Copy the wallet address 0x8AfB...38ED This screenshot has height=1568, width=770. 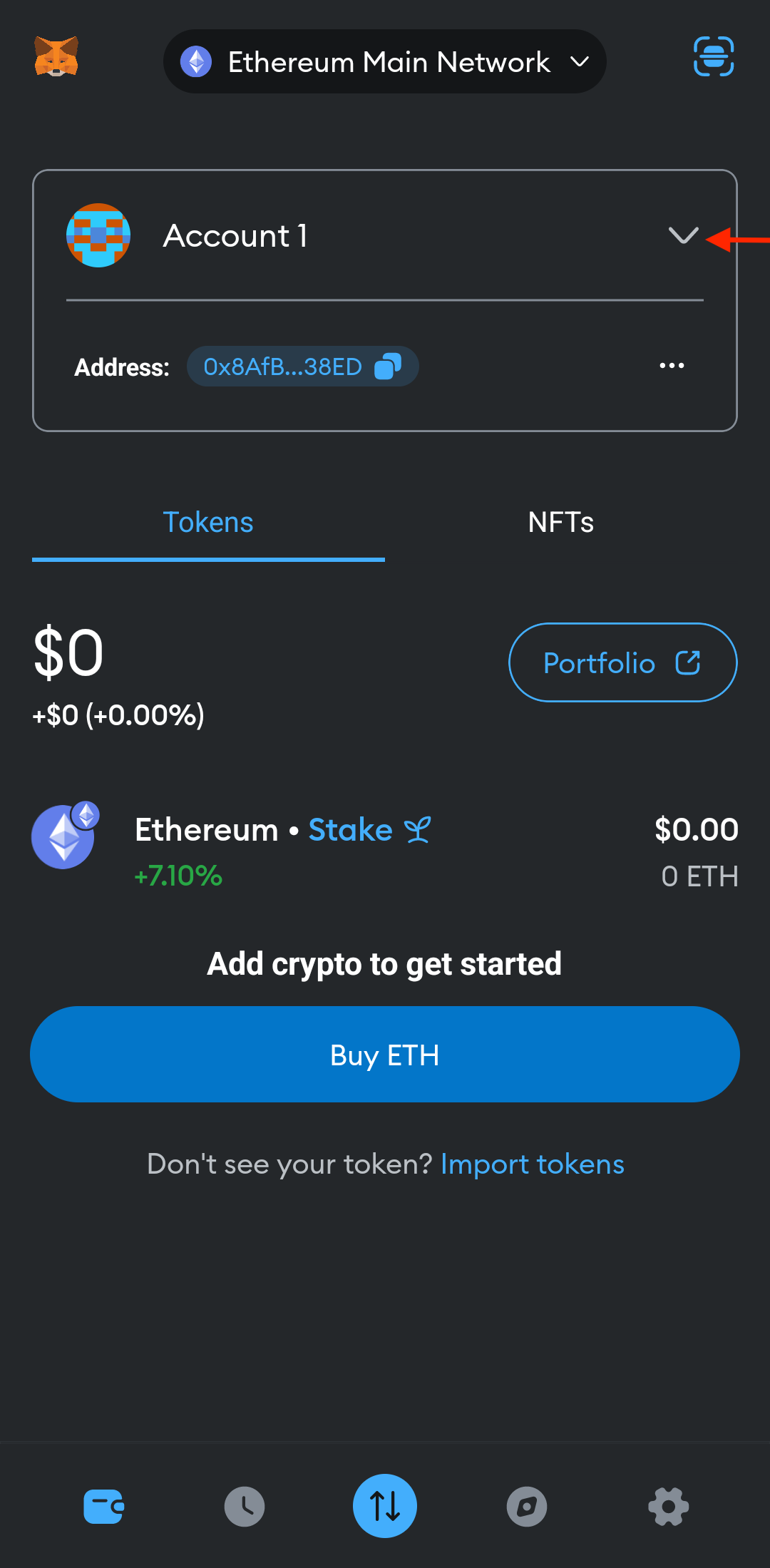(302, 367)
